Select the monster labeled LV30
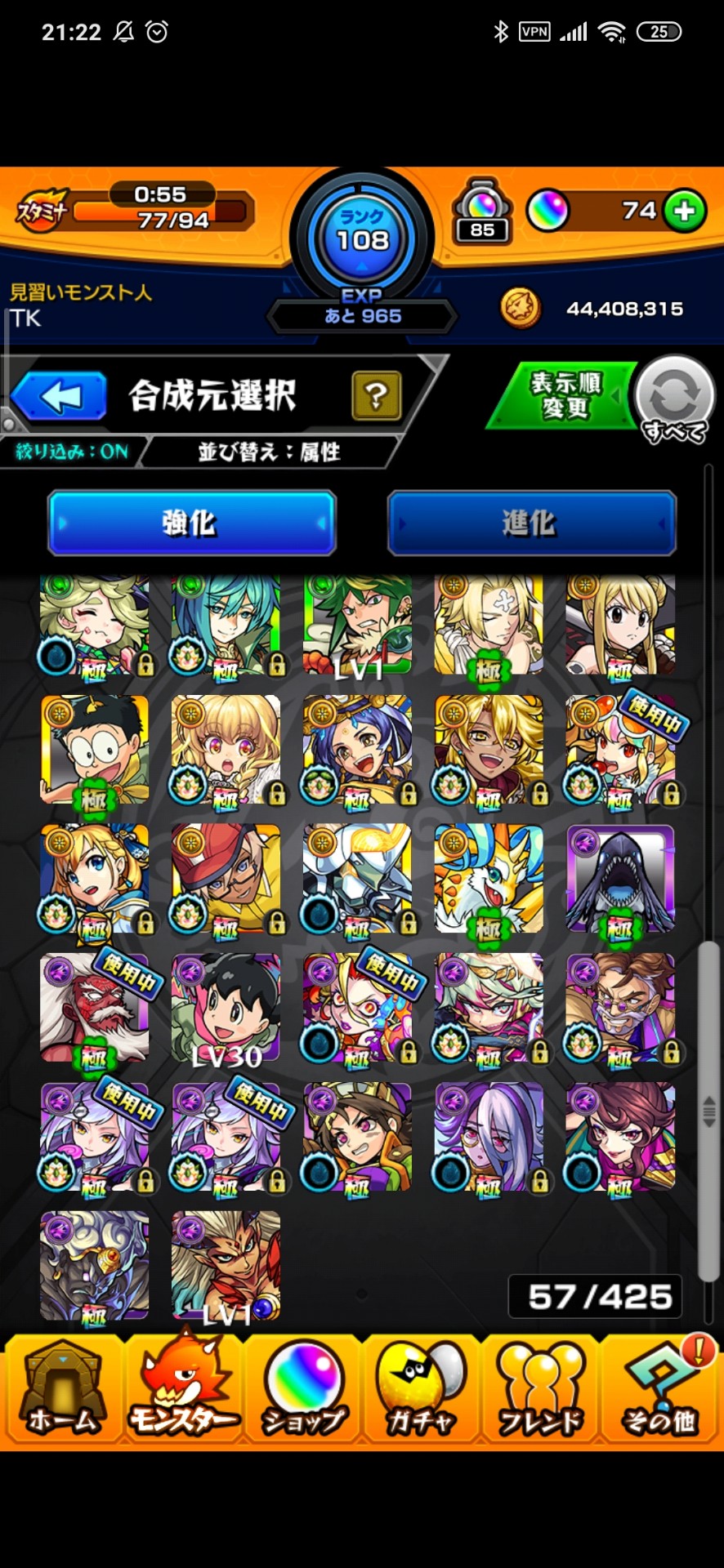Screen dimensions: 724x1568 click(x=226, y=1009)
